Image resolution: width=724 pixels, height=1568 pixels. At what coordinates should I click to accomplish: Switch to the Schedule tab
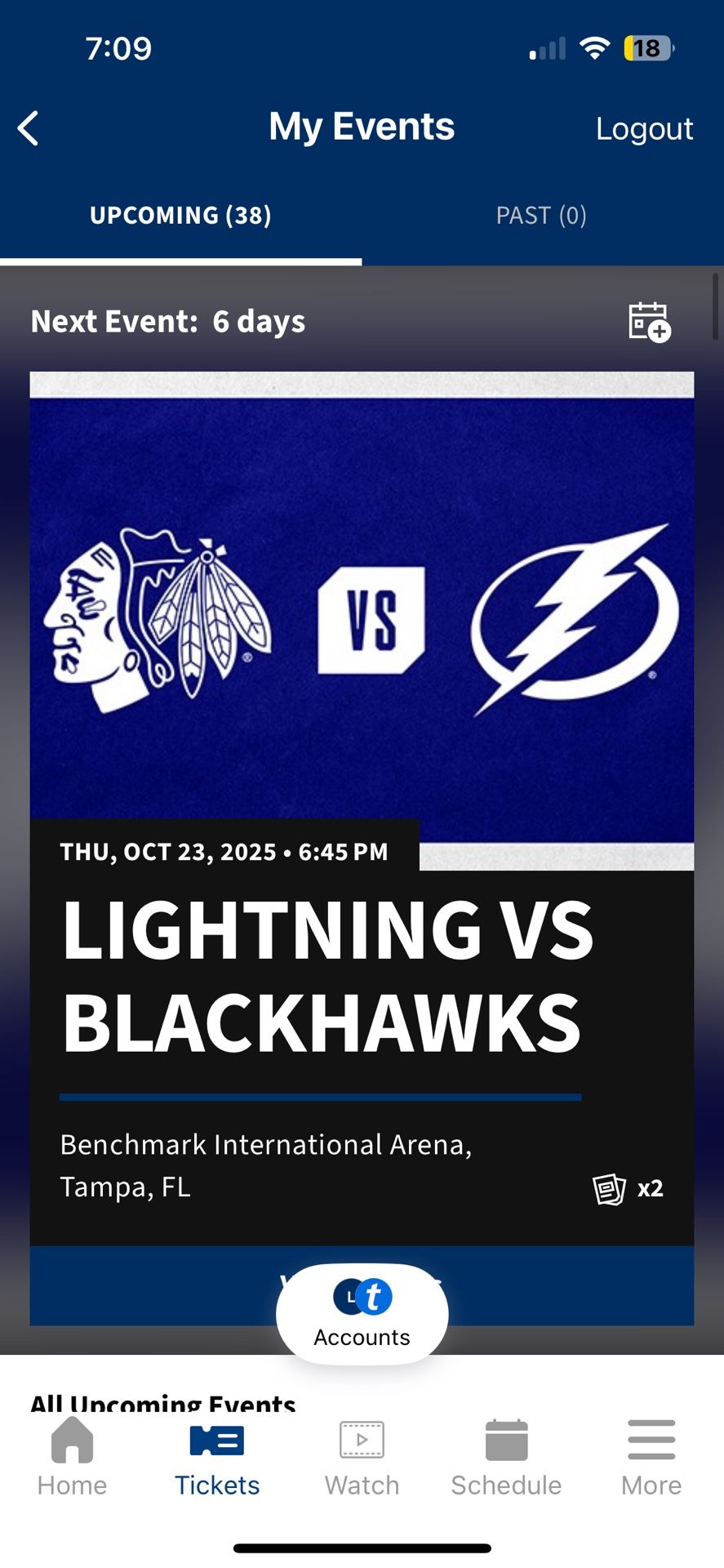[506, 1457]
